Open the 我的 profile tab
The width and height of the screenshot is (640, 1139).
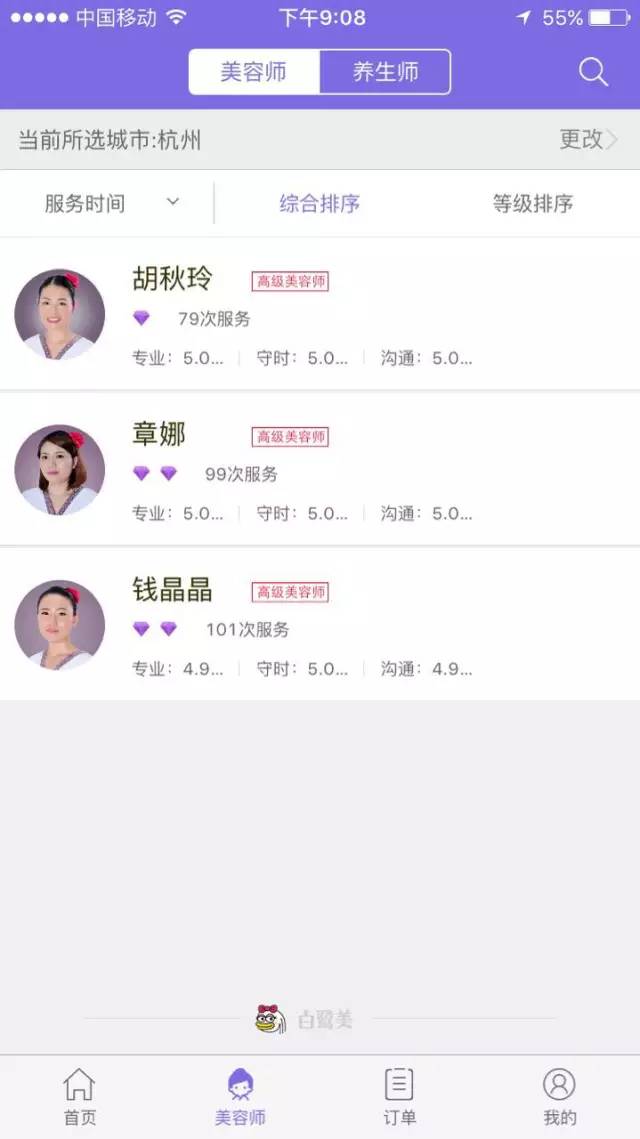tap(559, 1096)
